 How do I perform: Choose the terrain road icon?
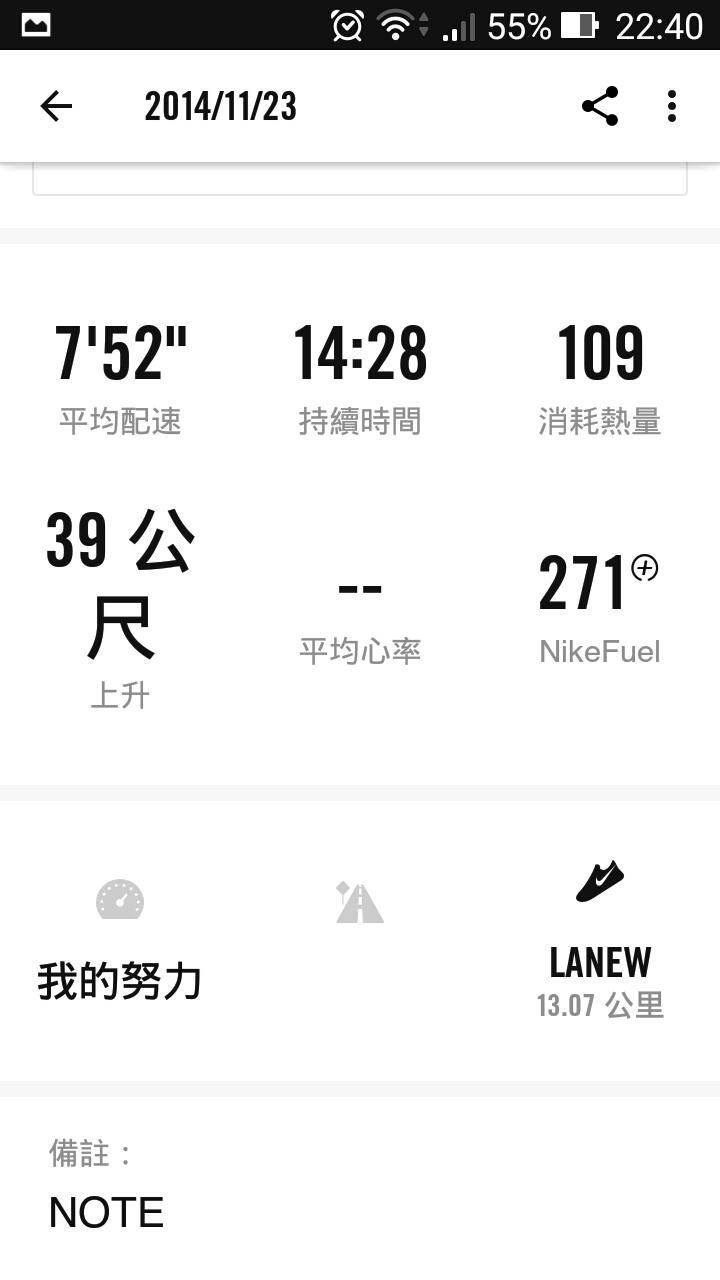click(x=360, y=903)
